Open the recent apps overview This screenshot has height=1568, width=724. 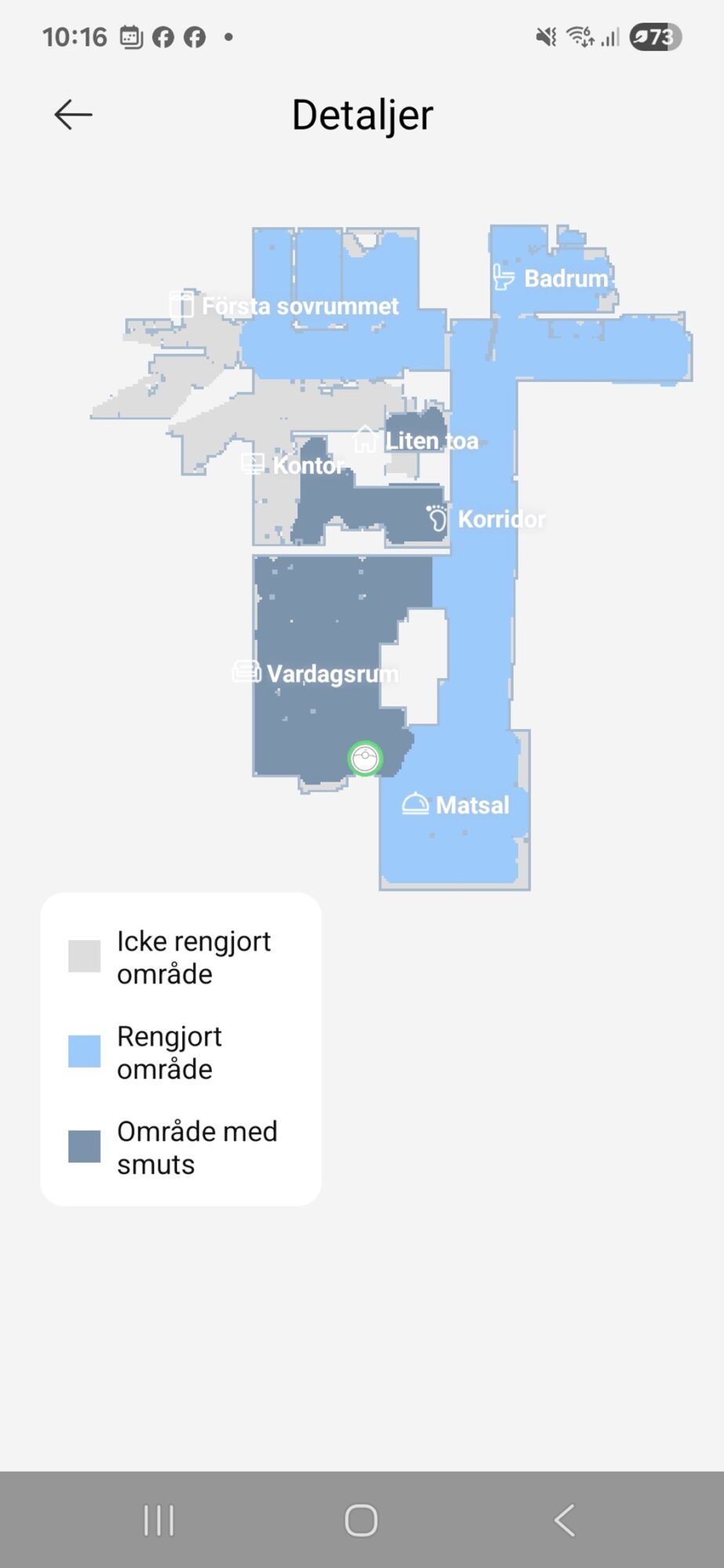tap(158, 1520)
